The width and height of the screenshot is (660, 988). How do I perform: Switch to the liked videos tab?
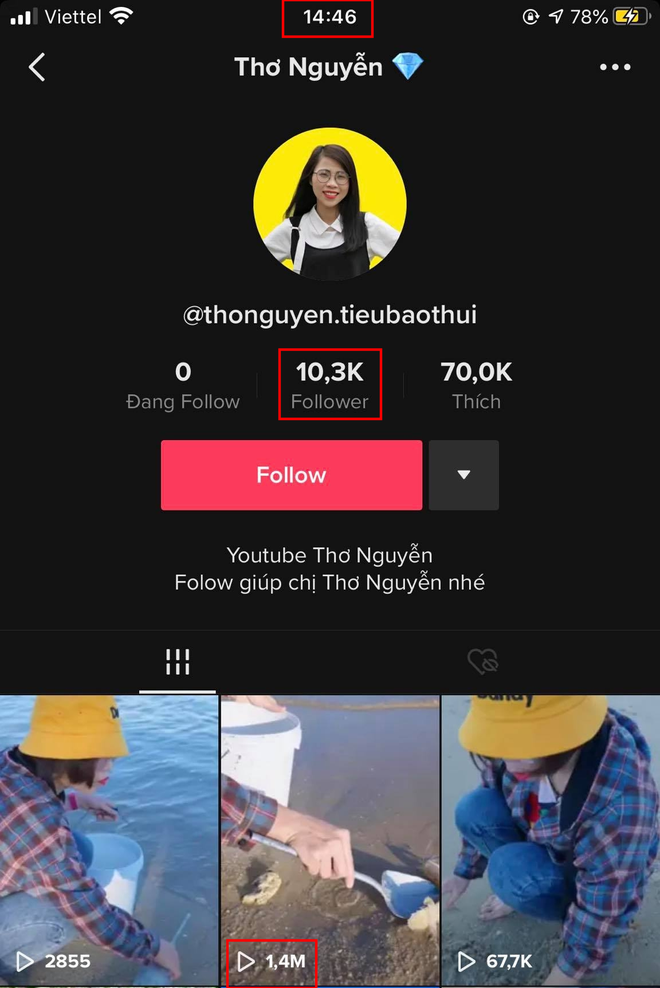483,661
